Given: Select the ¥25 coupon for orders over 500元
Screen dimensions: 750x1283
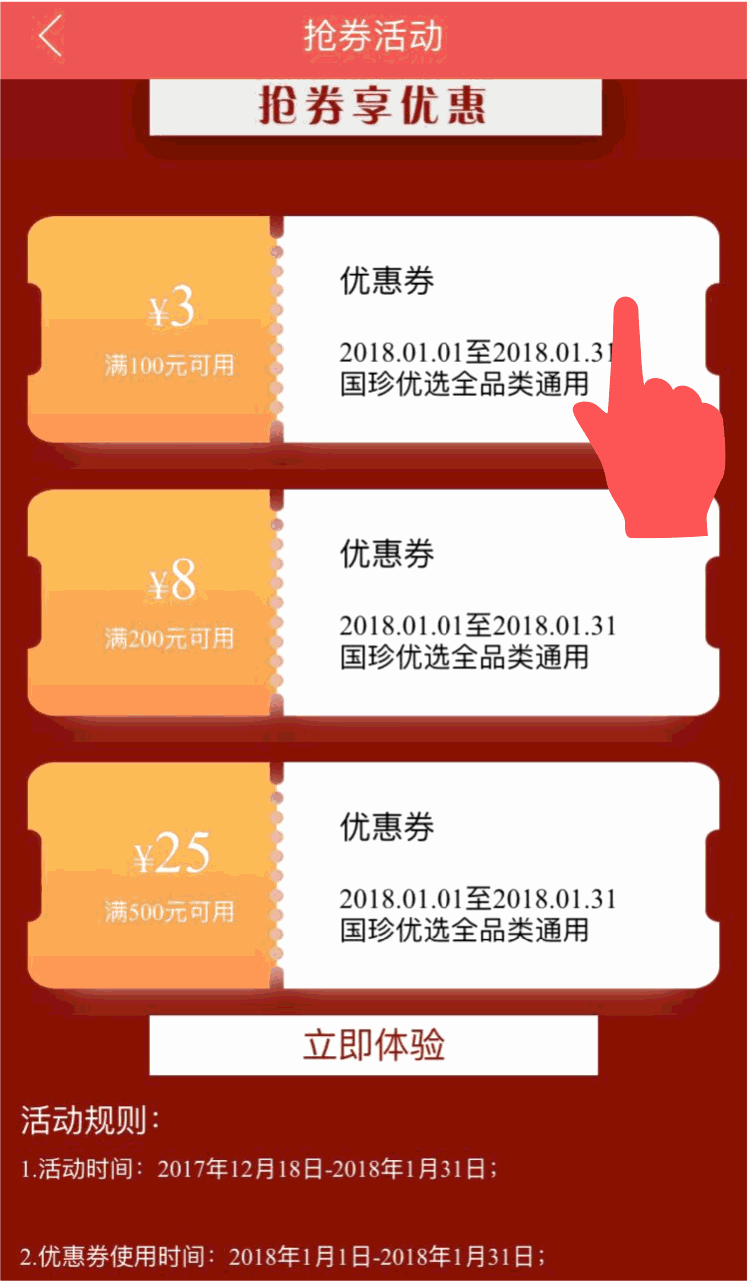Looking at the screenshot, I should 372,876.
